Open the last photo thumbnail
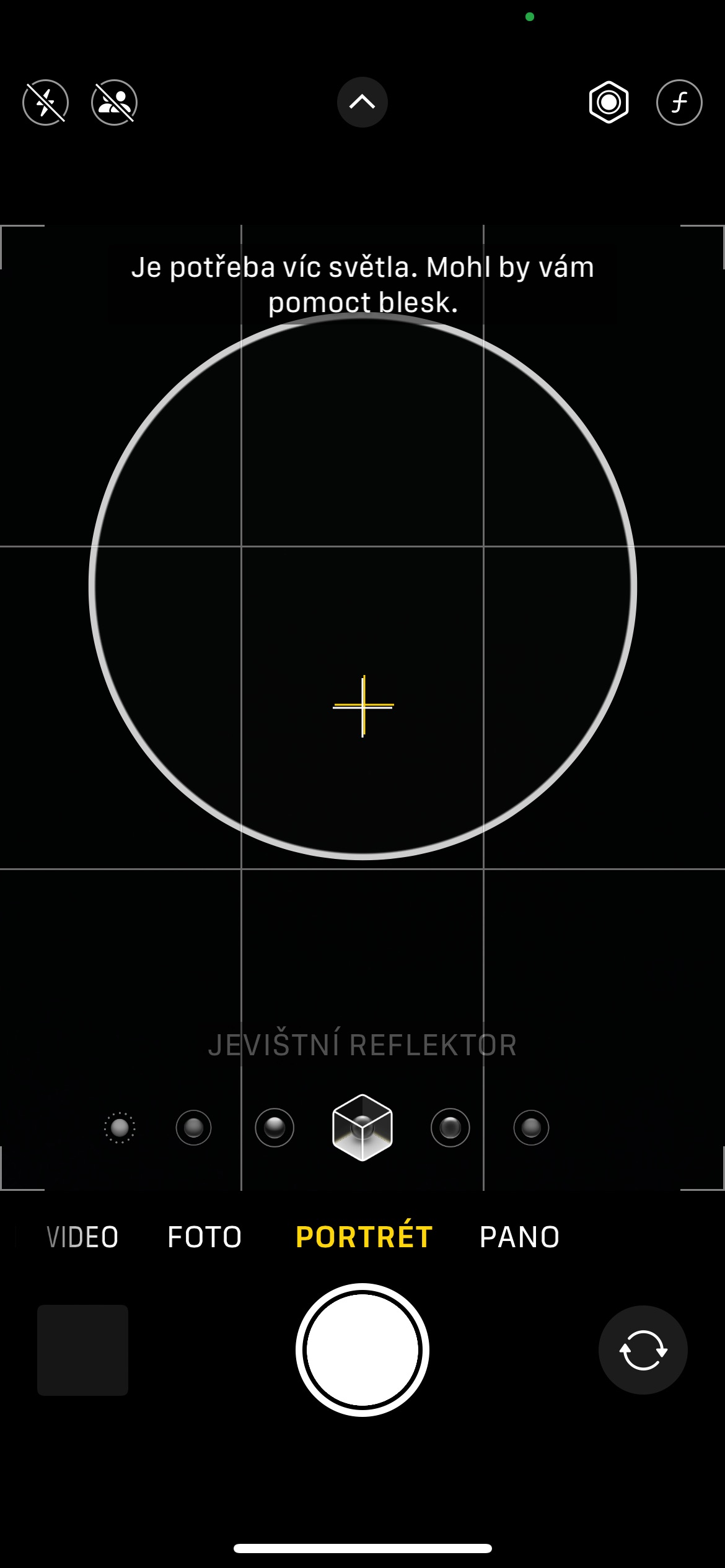The image size is (725, 1568). [x=82, y=1350]
